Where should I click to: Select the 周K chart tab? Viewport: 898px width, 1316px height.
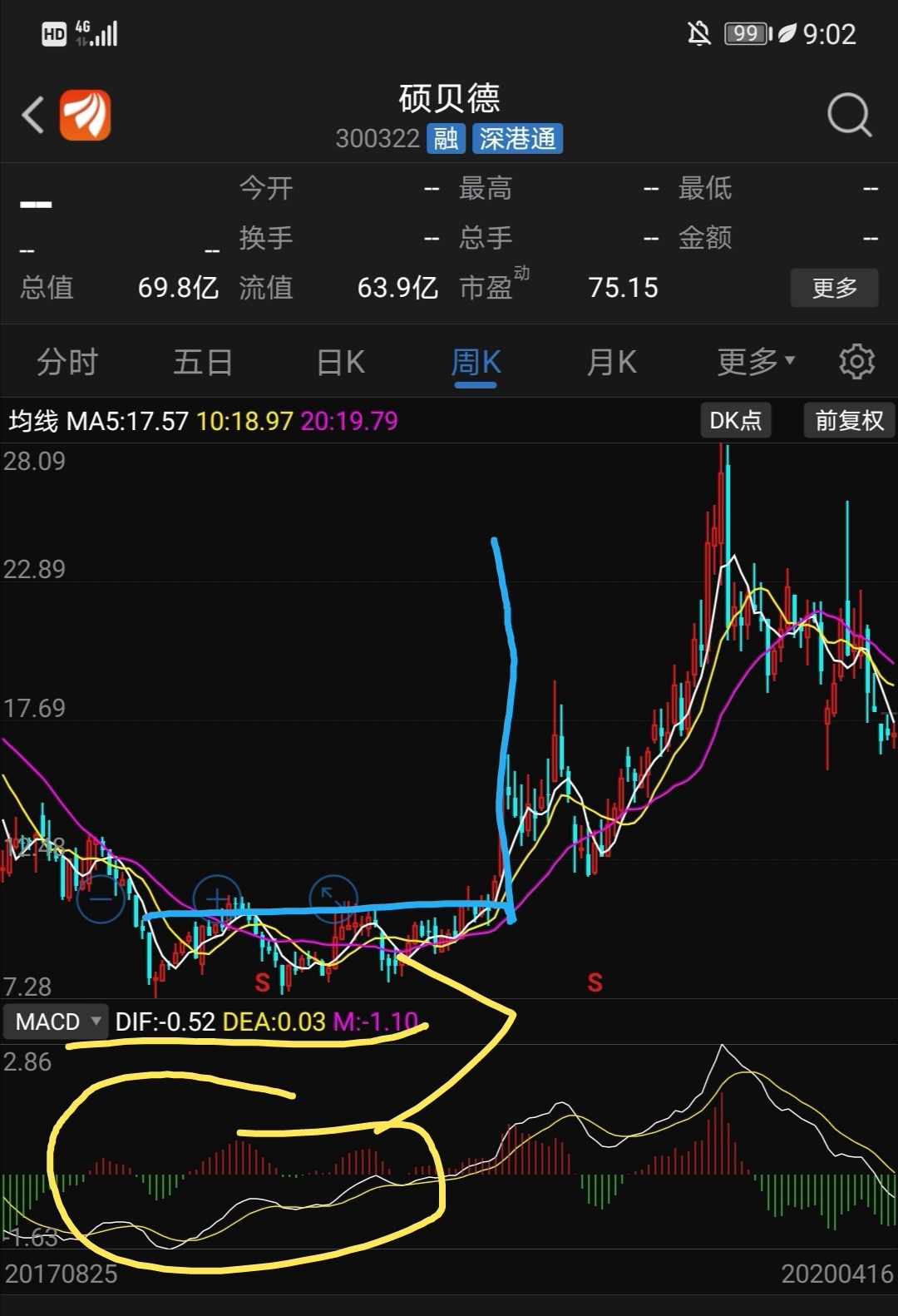click(476, 363)
